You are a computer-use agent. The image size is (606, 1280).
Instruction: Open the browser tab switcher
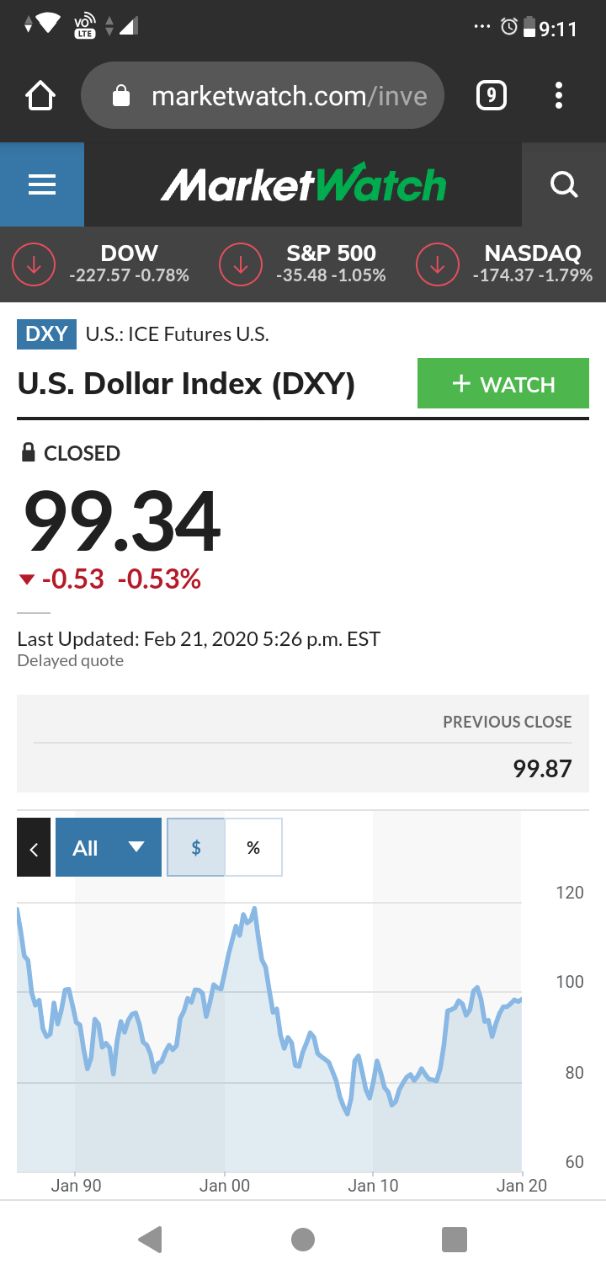490,96
